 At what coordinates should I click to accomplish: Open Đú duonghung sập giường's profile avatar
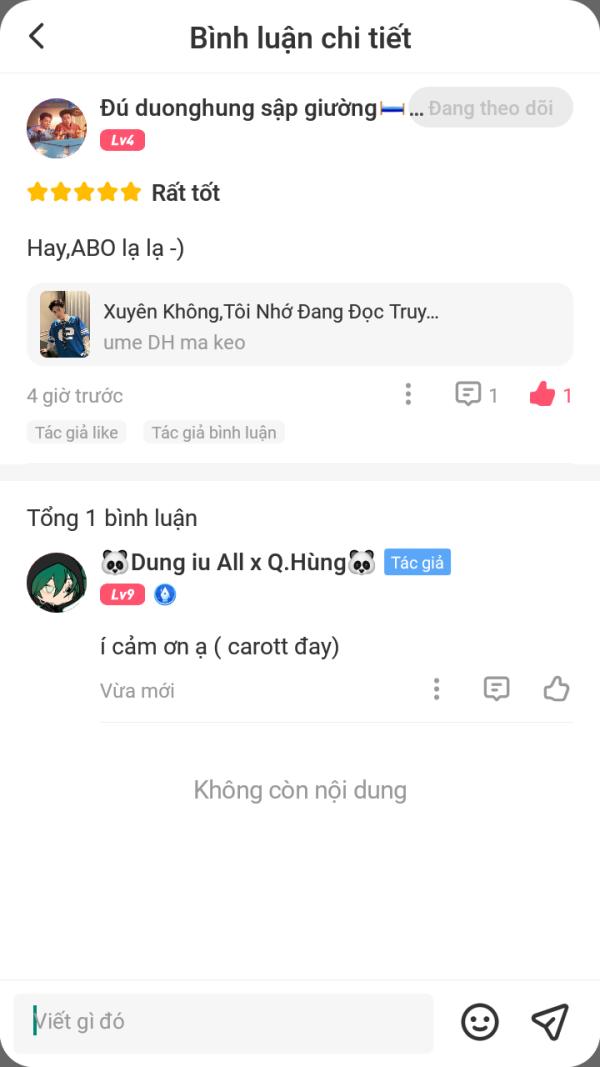coord(56,128)
